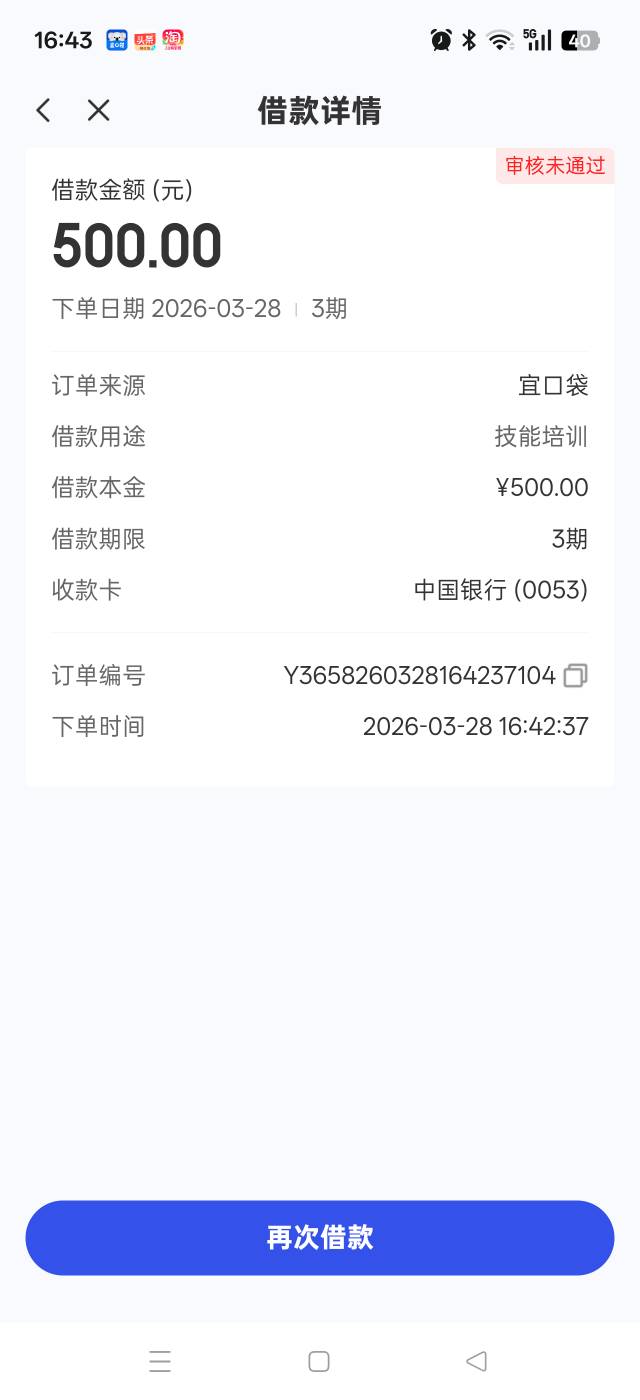Screen dimensions: 640x1400
Task: Close the loan details page
Action: 98,110
